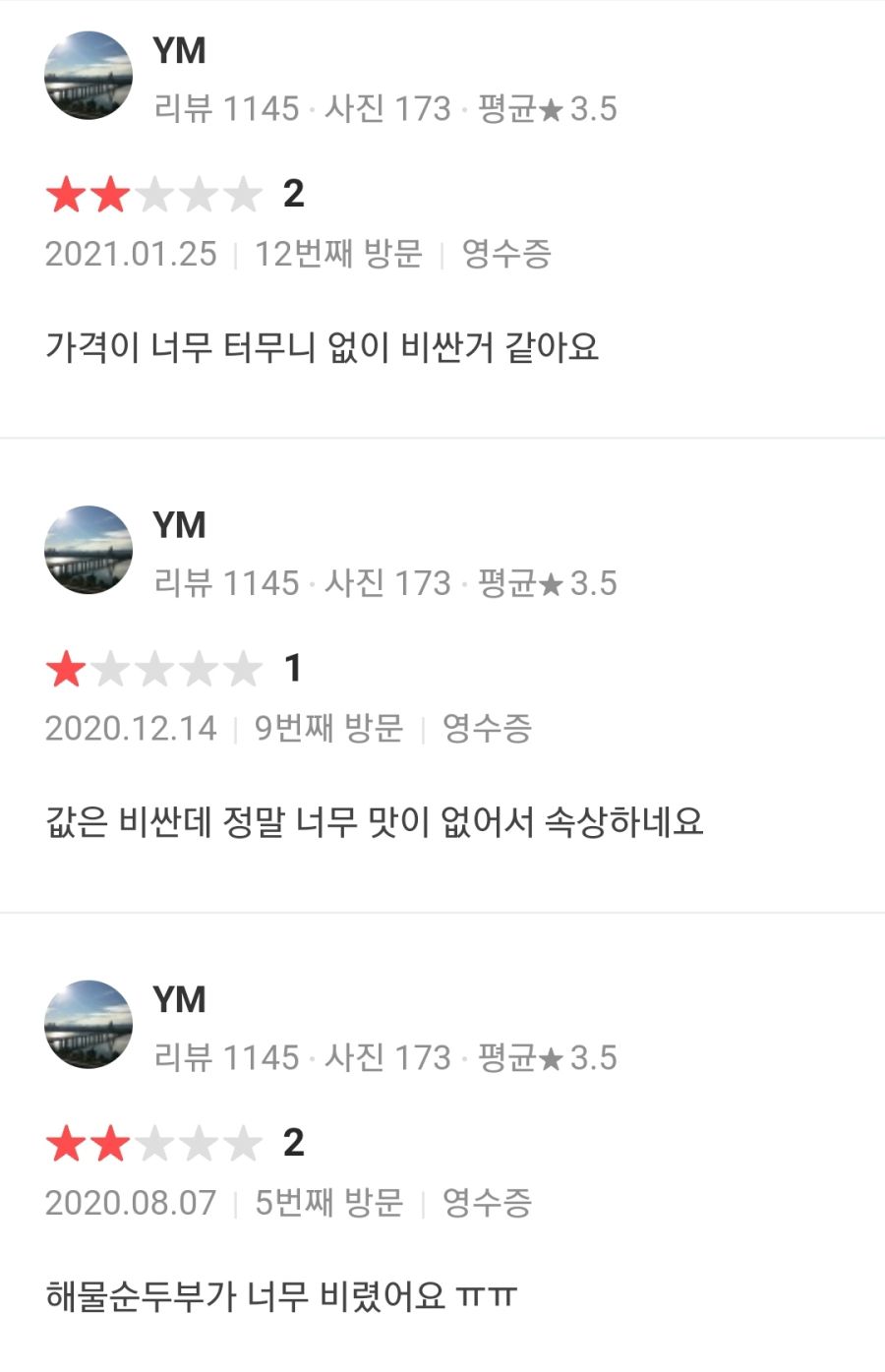Click YM's profile picture on the first review
The height and width of the screenshot is (1372, 885).
(88, 76)
